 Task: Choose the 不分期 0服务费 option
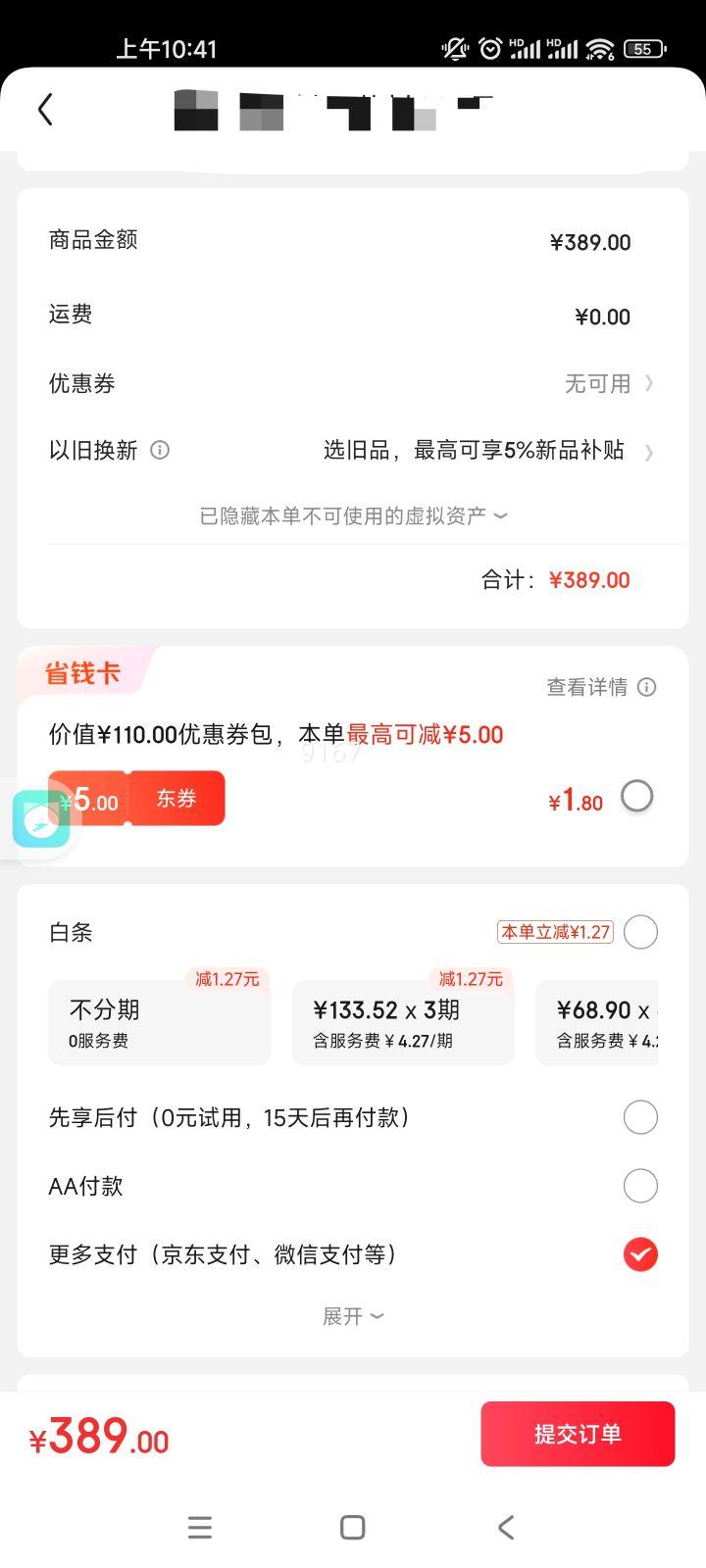(x=160, y=1022)
